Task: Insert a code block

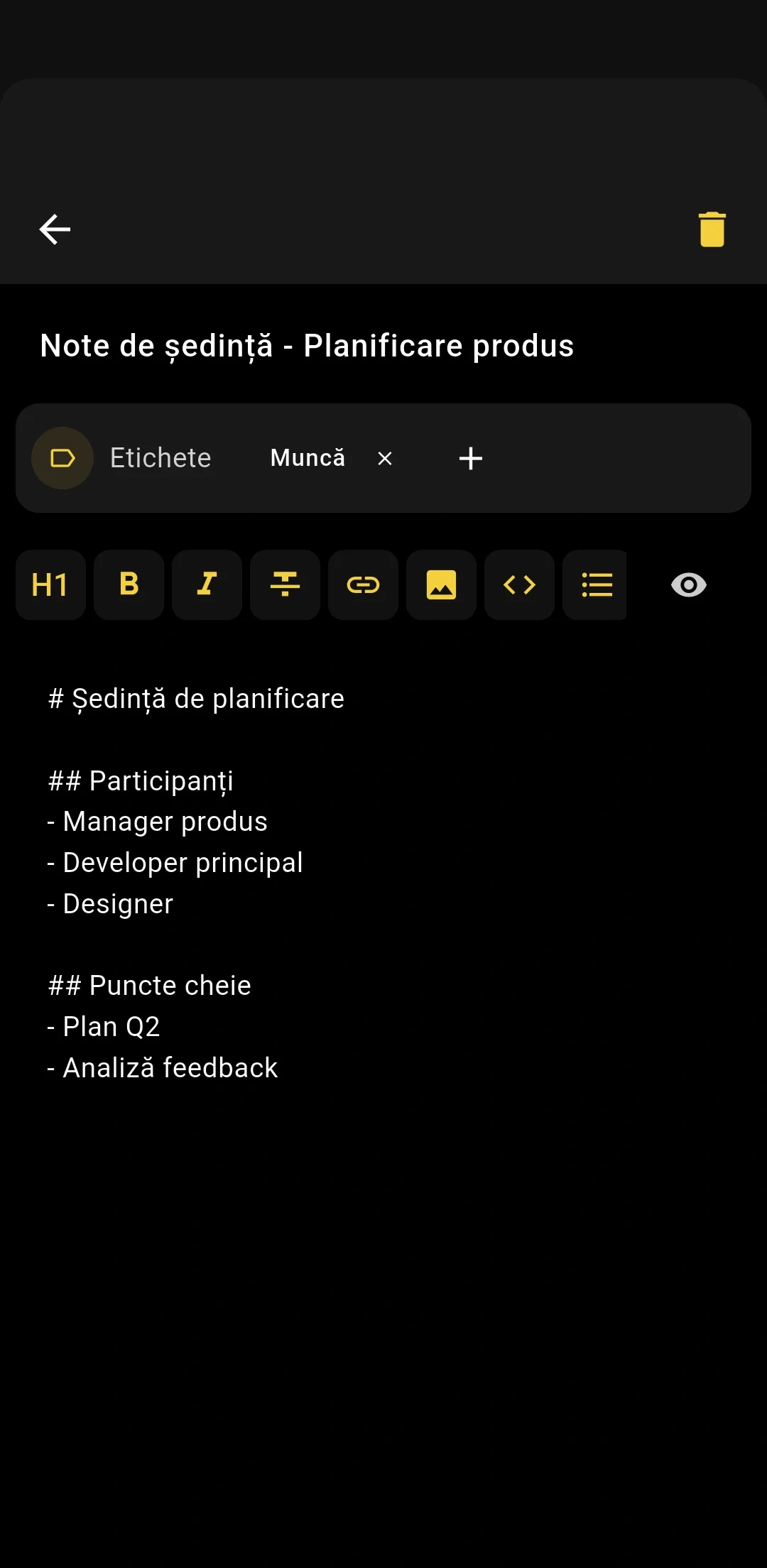Action: tap(518, 584)
